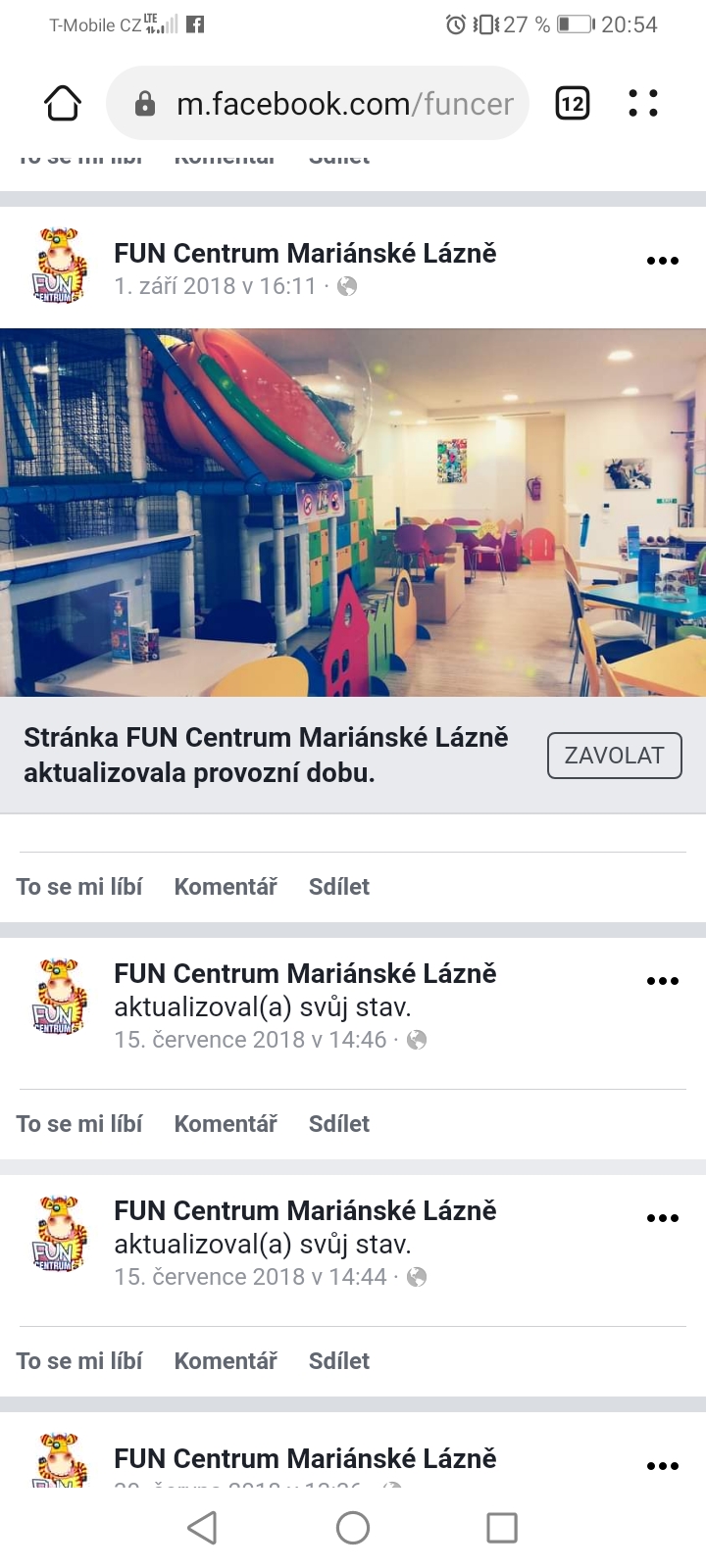Open the play centre photo in the post
Viewport: 706px width, 1568px height.
click(353, 513)
